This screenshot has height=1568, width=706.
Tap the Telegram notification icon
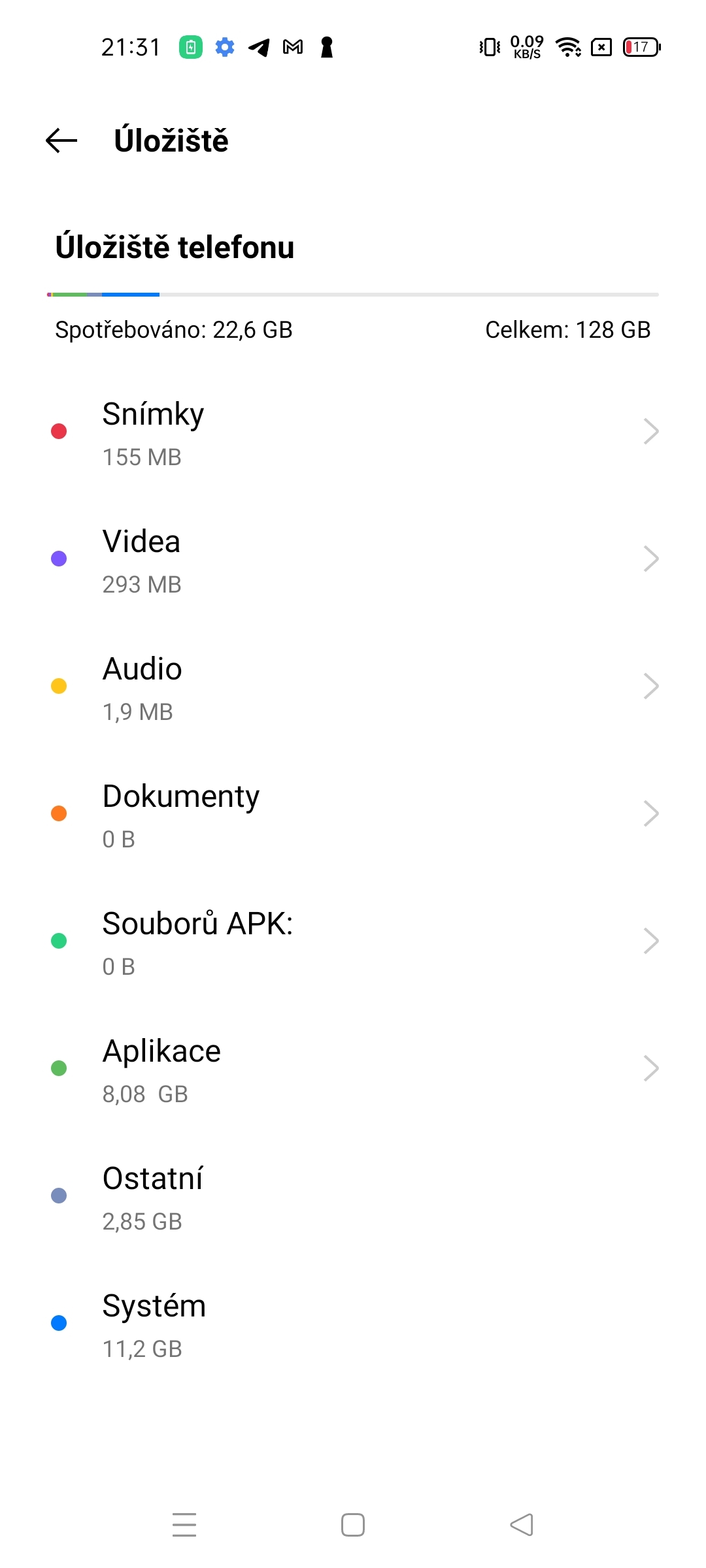point(258,46)
